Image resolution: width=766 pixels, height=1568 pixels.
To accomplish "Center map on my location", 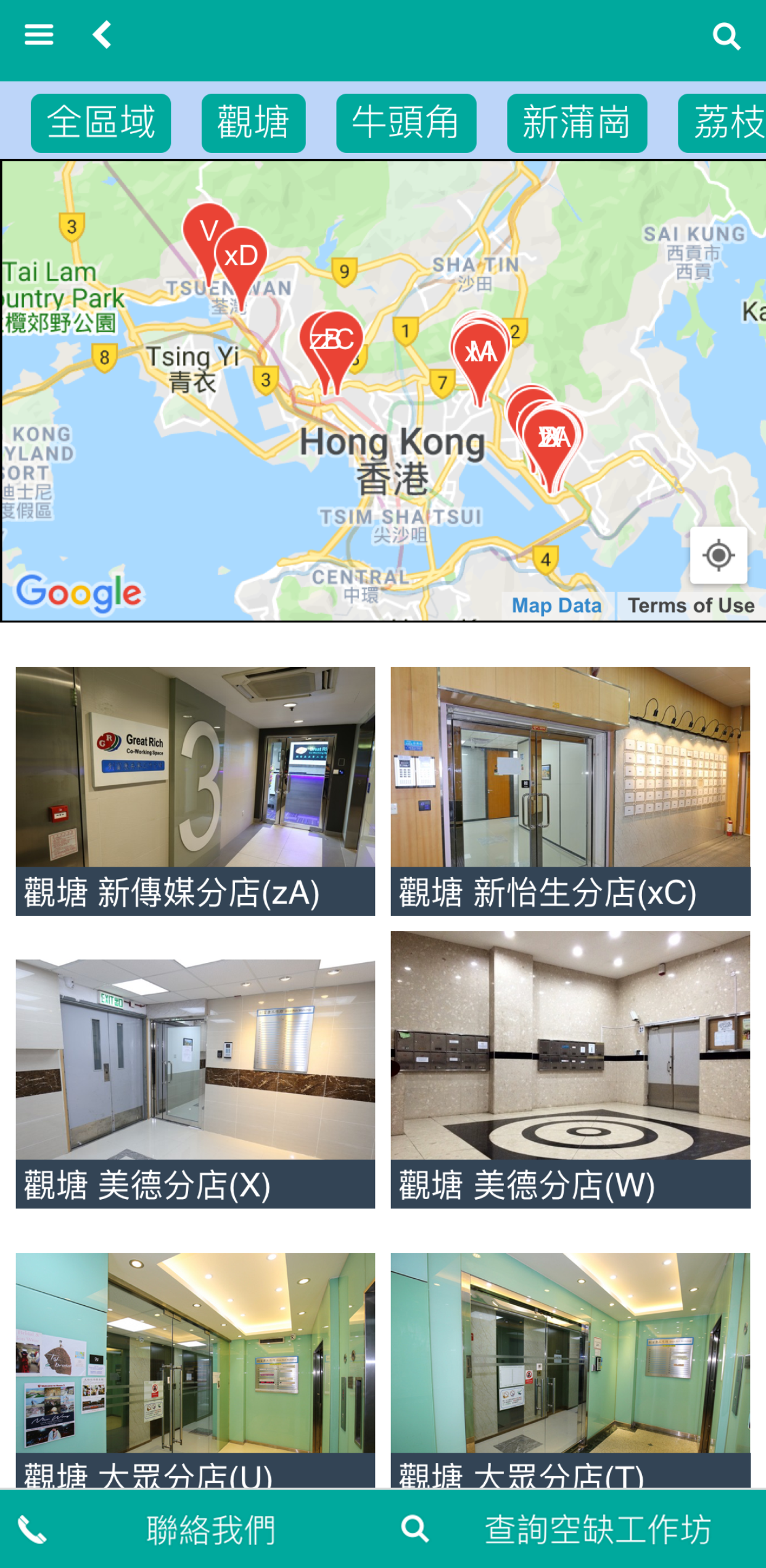I will tap(718, 555).
